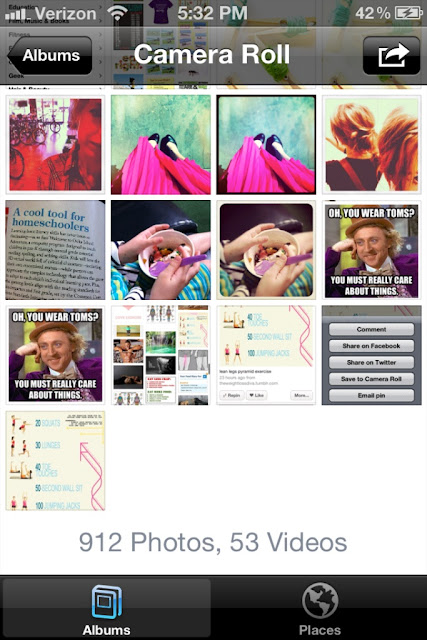427x640 pixels.
Task: Open the Pinterest board grid screenshot
Action: 161,355
